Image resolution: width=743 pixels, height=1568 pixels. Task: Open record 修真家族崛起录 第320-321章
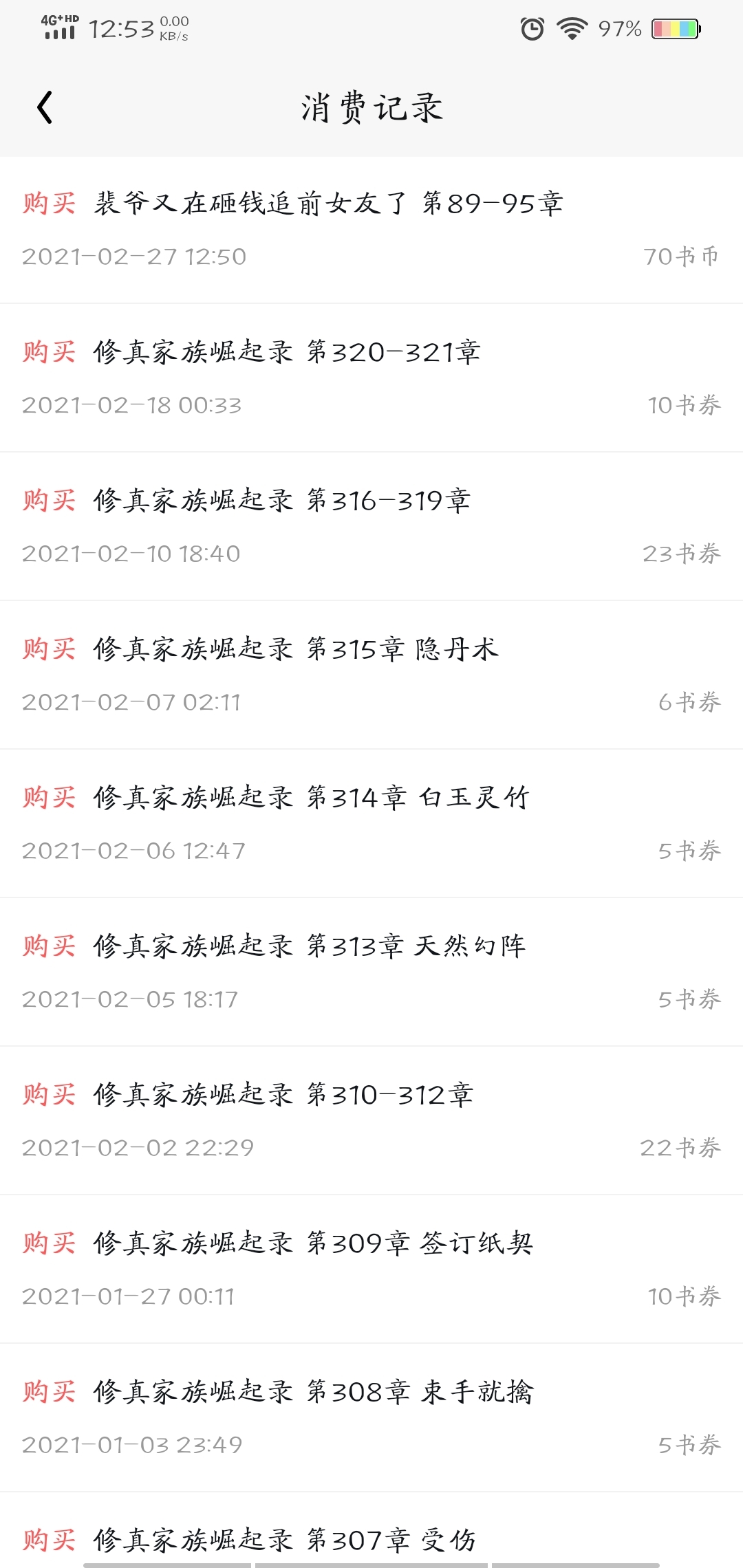(371, 378)
